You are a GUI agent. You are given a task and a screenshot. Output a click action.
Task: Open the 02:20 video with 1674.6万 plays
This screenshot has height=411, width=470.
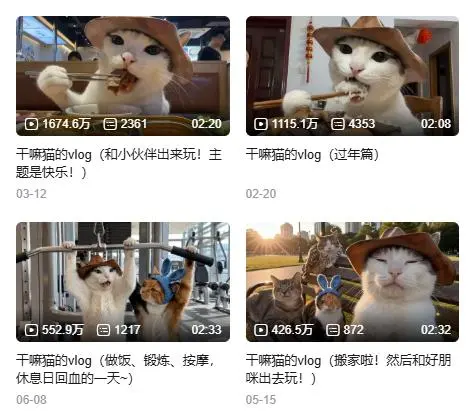[123, 76]
